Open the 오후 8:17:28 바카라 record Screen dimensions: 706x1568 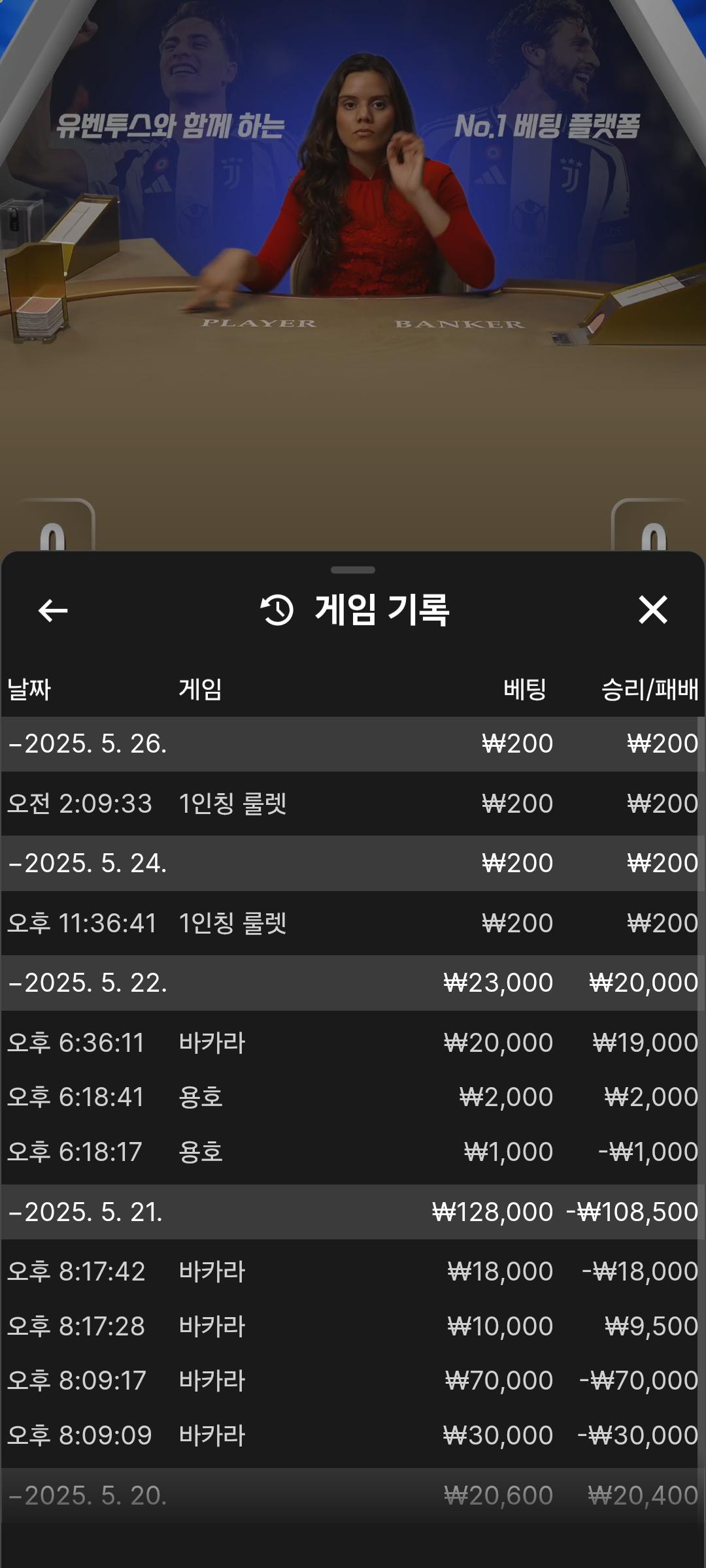[353, 1326]
